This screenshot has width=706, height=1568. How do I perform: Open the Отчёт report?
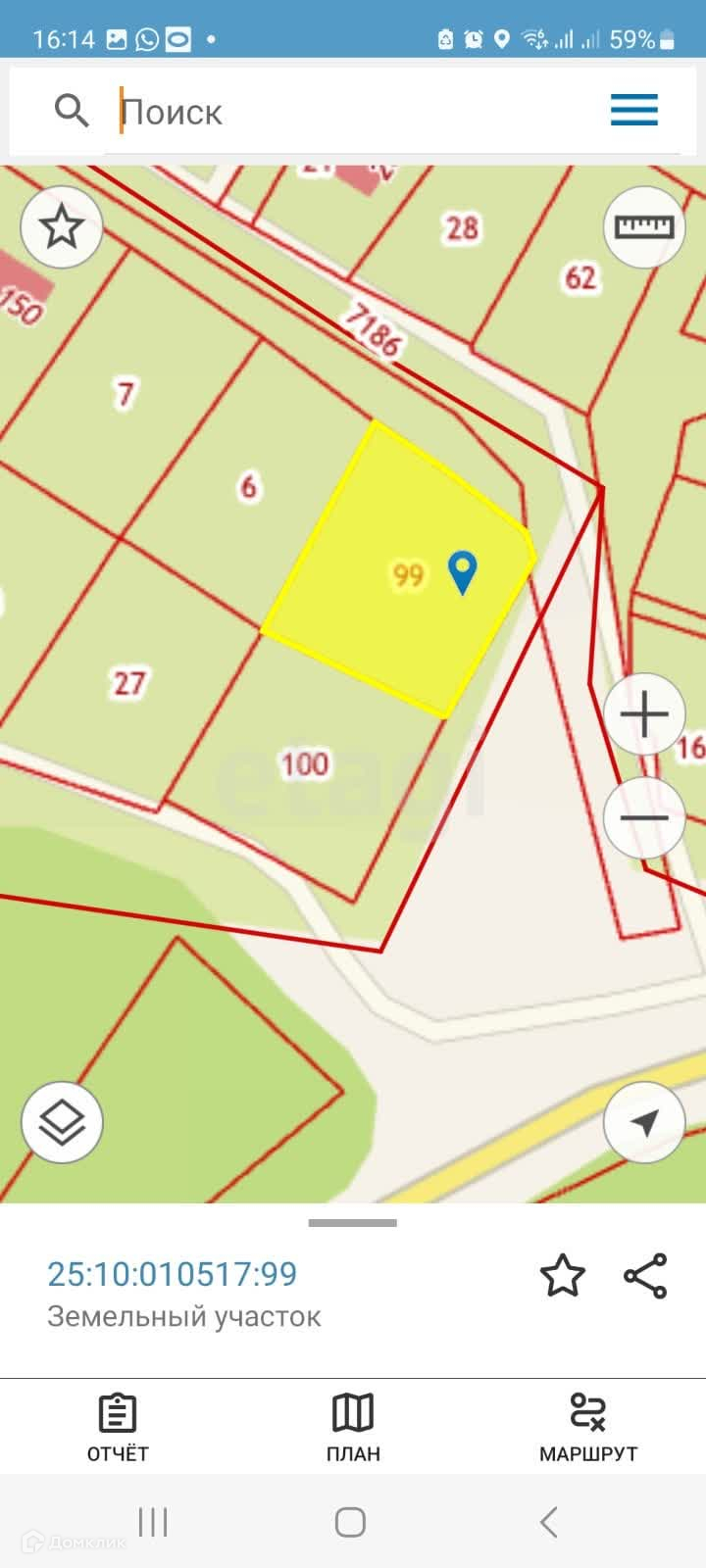(118, 1428)
